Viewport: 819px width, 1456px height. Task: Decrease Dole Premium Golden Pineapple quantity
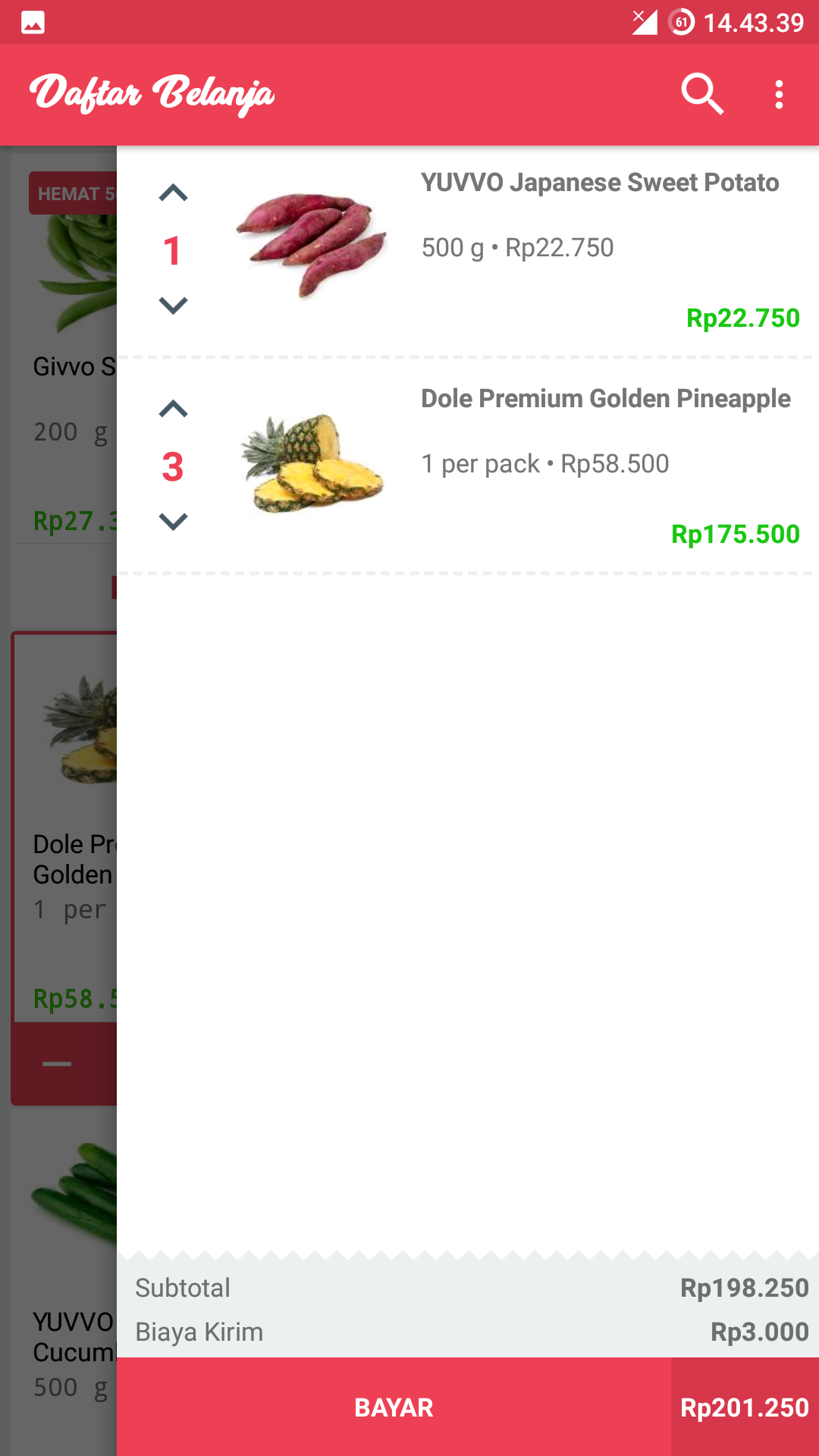[x=173, y=522]
